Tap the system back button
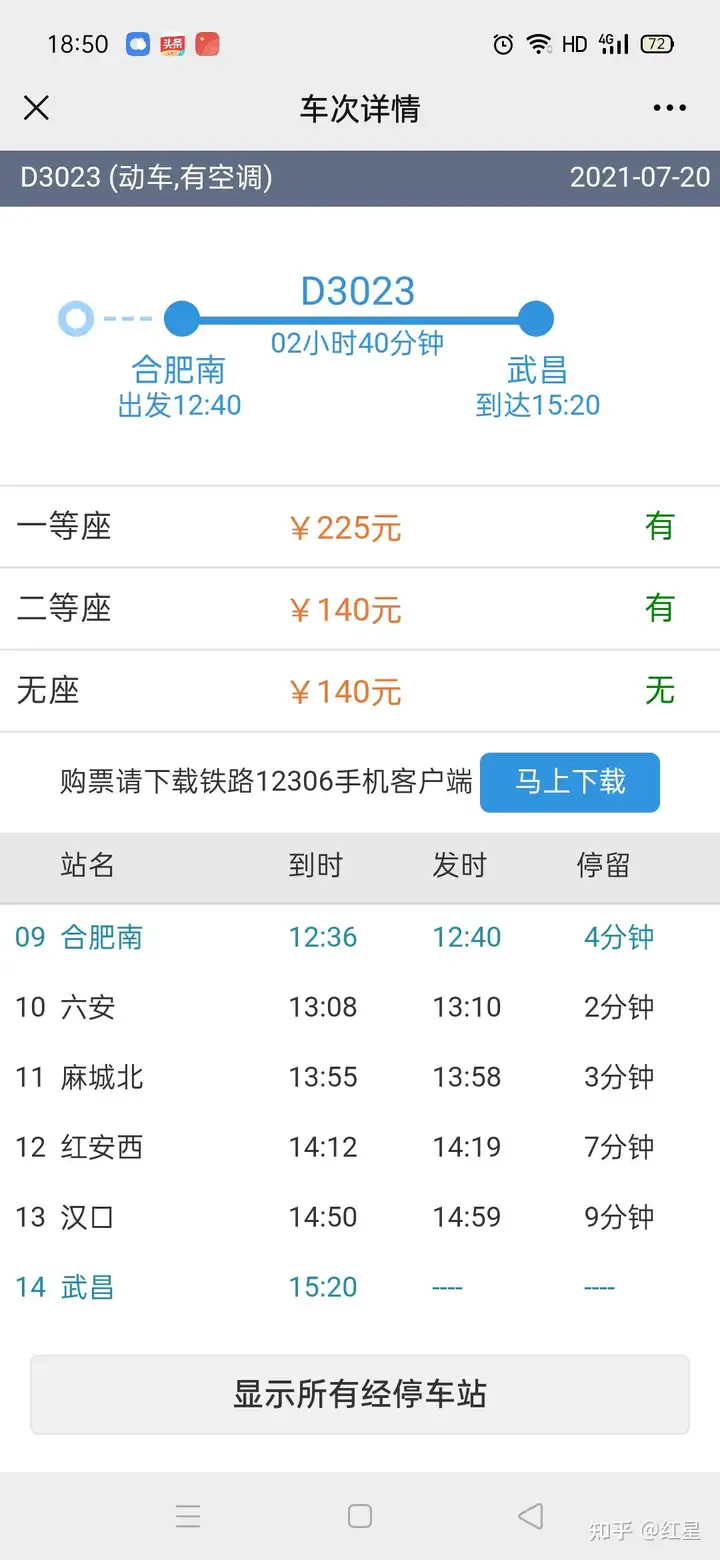 click(531, 1516)
